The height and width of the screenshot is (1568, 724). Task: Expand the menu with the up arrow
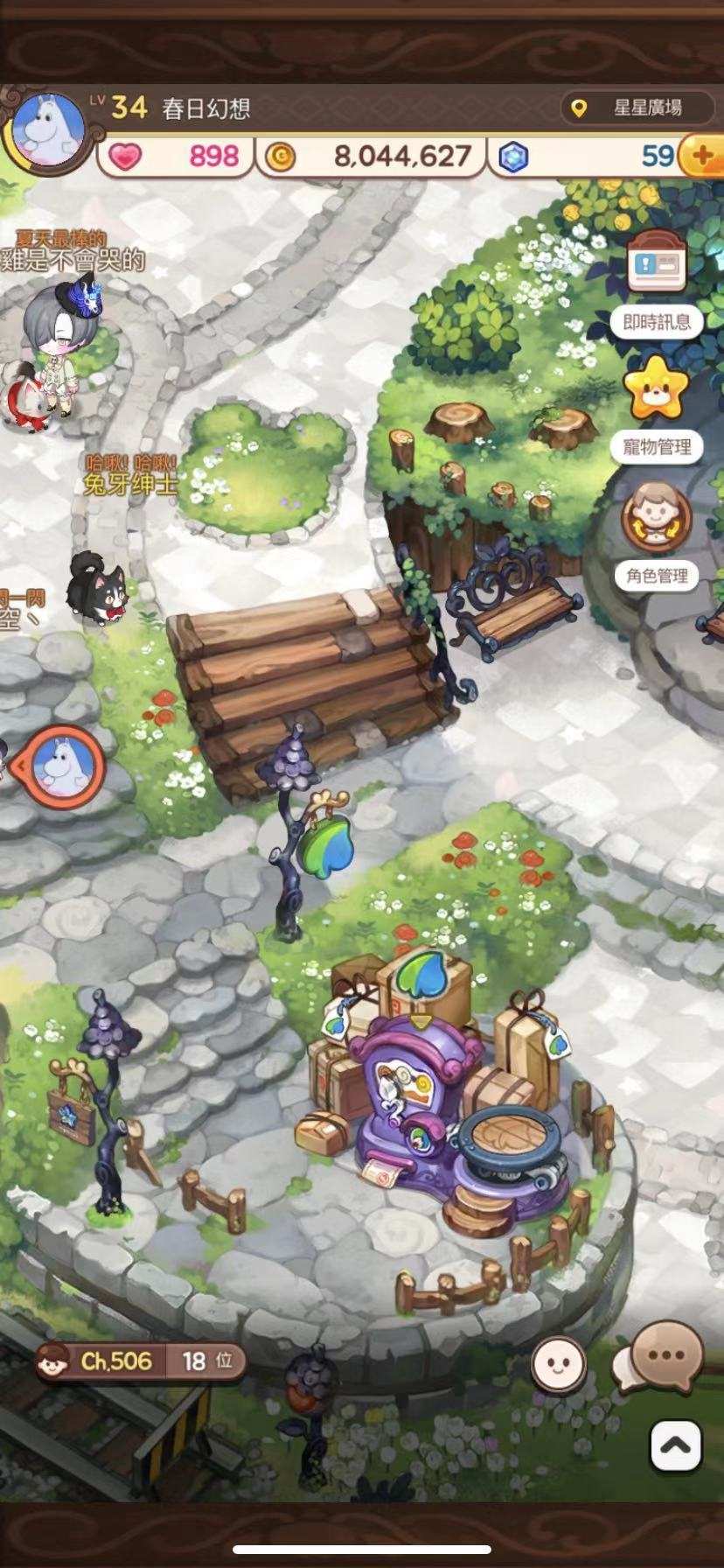(x=676, y=1445)
